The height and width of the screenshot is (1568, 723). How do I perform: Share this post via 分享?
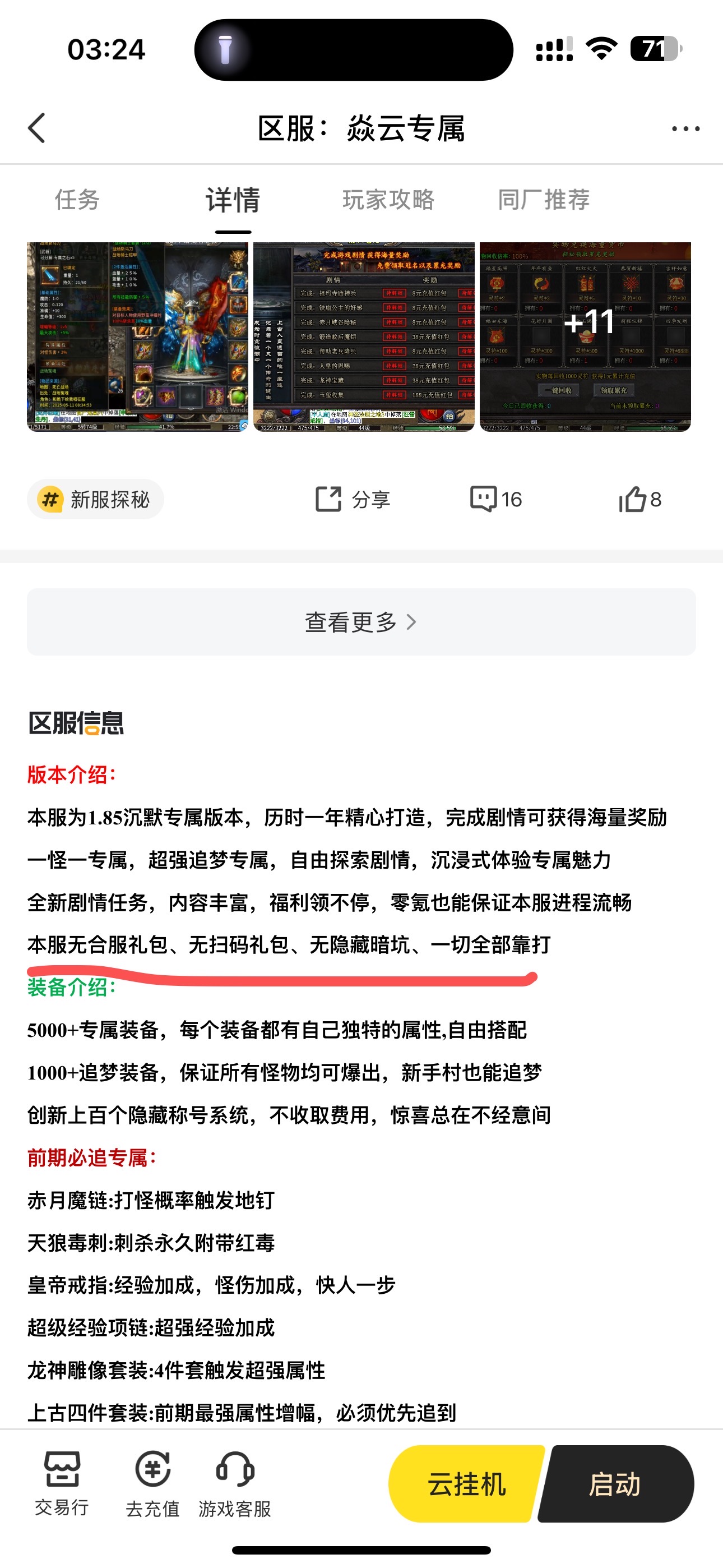[x=353, y=499]
